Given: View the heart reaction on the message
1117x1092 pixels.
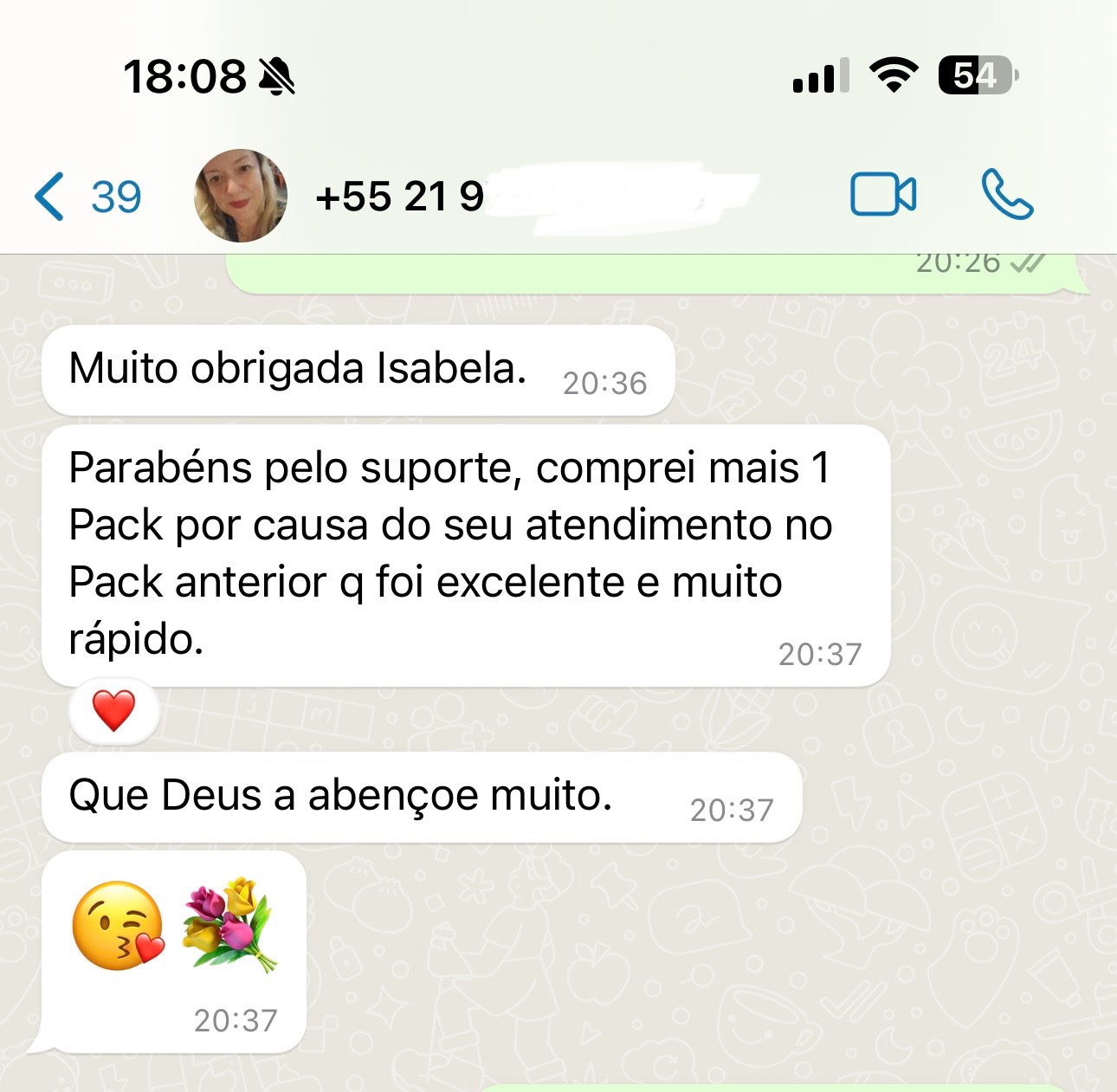Looking at the screenshot, I should pos(114,711).
